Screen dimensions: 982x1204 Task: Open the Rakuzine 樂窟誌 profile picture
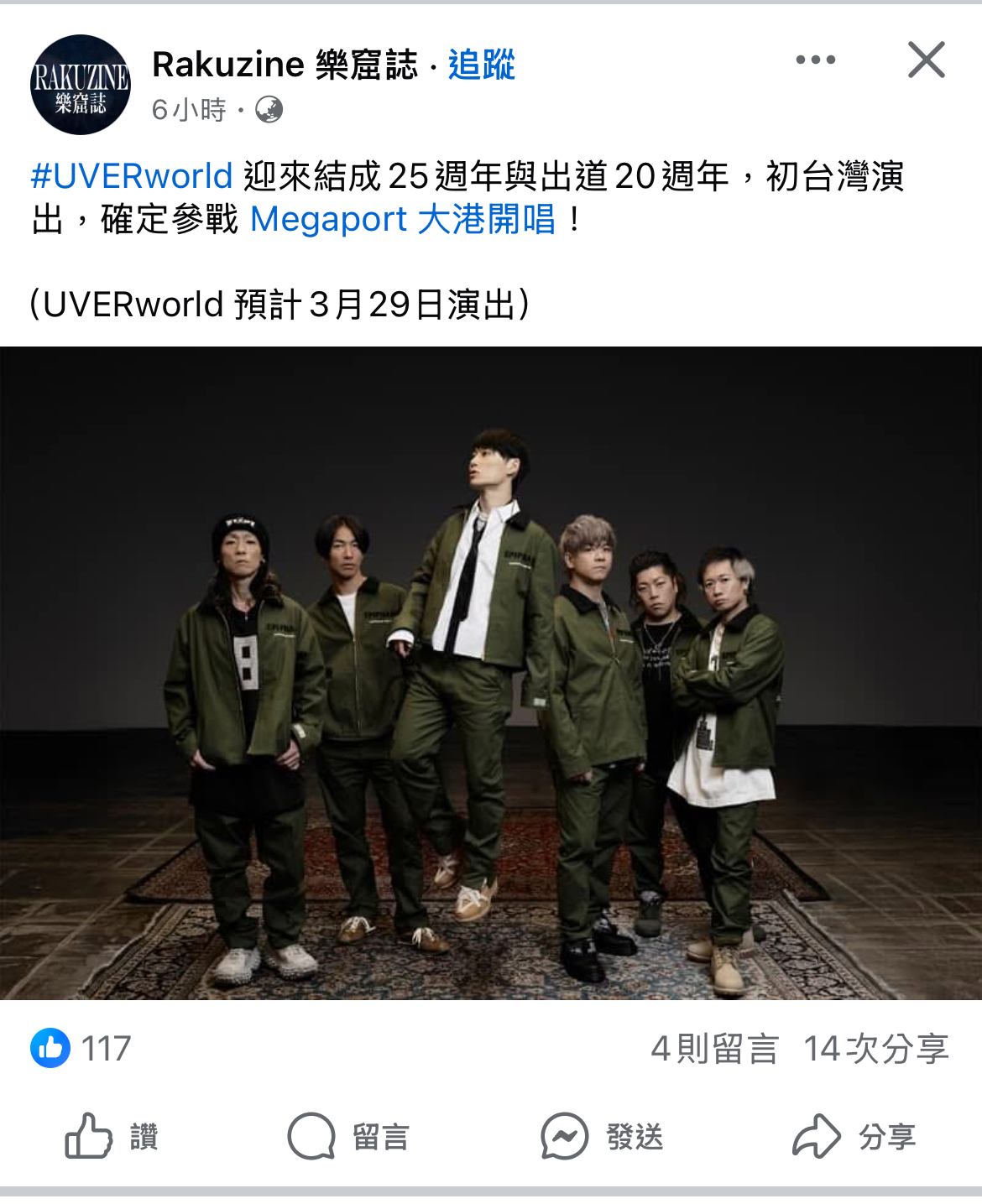(x=81, y=85)
